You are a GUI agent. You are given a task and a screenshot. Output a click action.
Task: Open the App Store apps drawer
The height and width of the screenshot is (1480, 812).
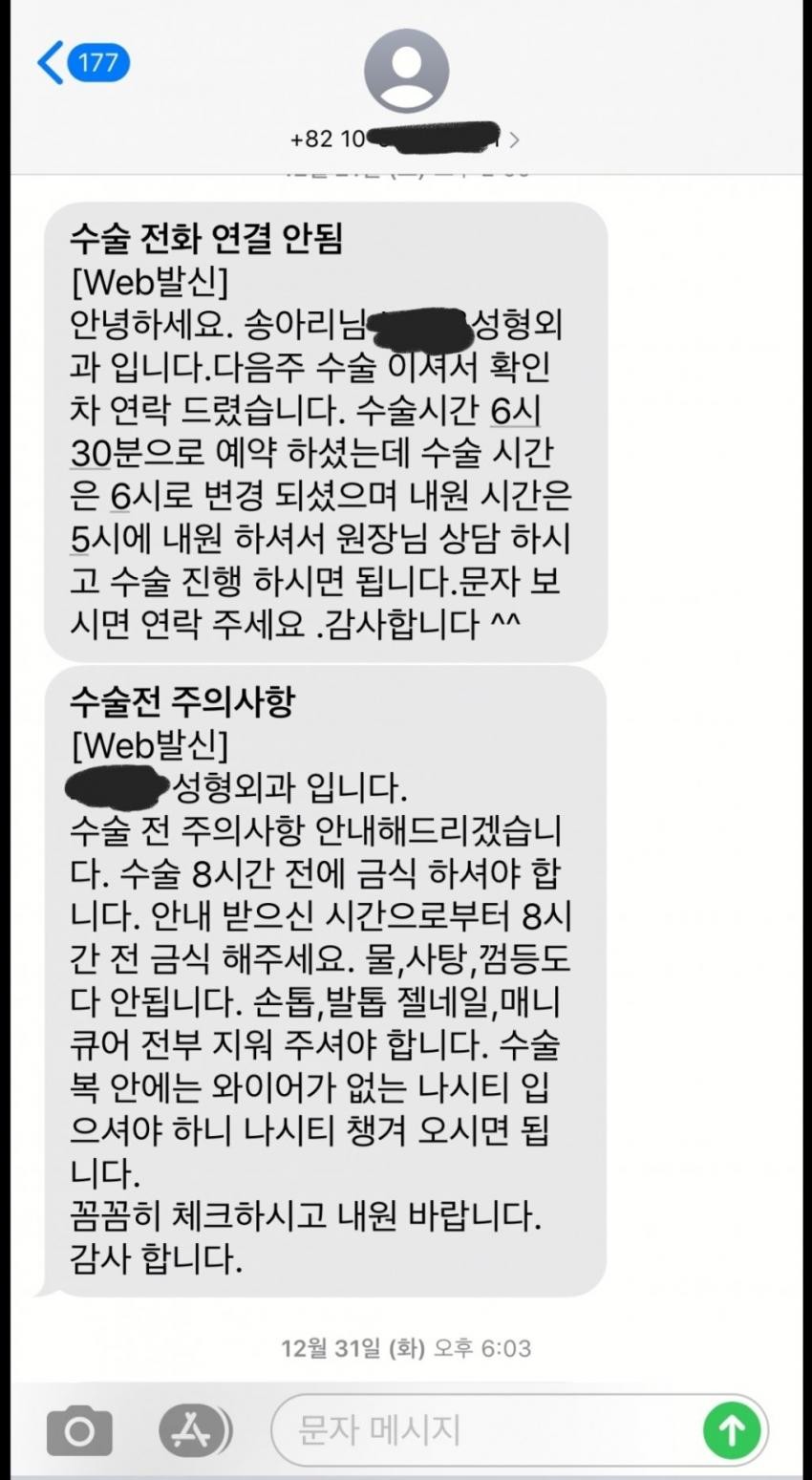(194, 1430)
